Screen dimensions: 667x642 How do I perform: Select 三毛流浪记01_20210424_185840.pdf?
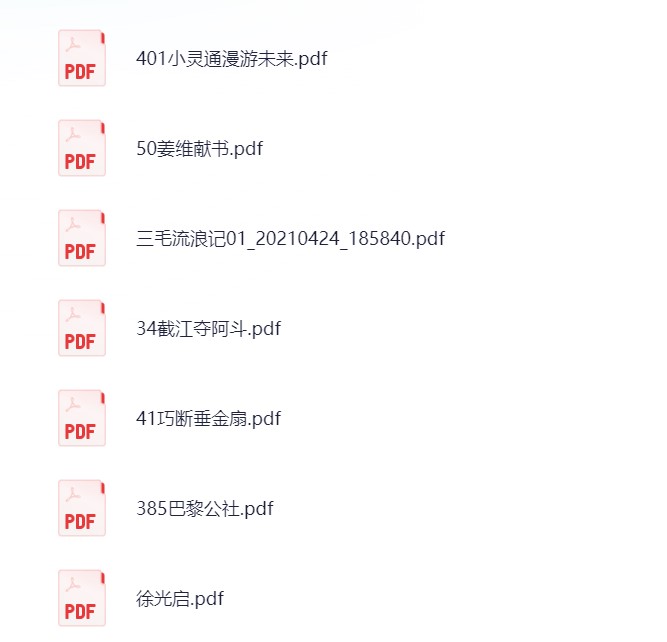290,238
